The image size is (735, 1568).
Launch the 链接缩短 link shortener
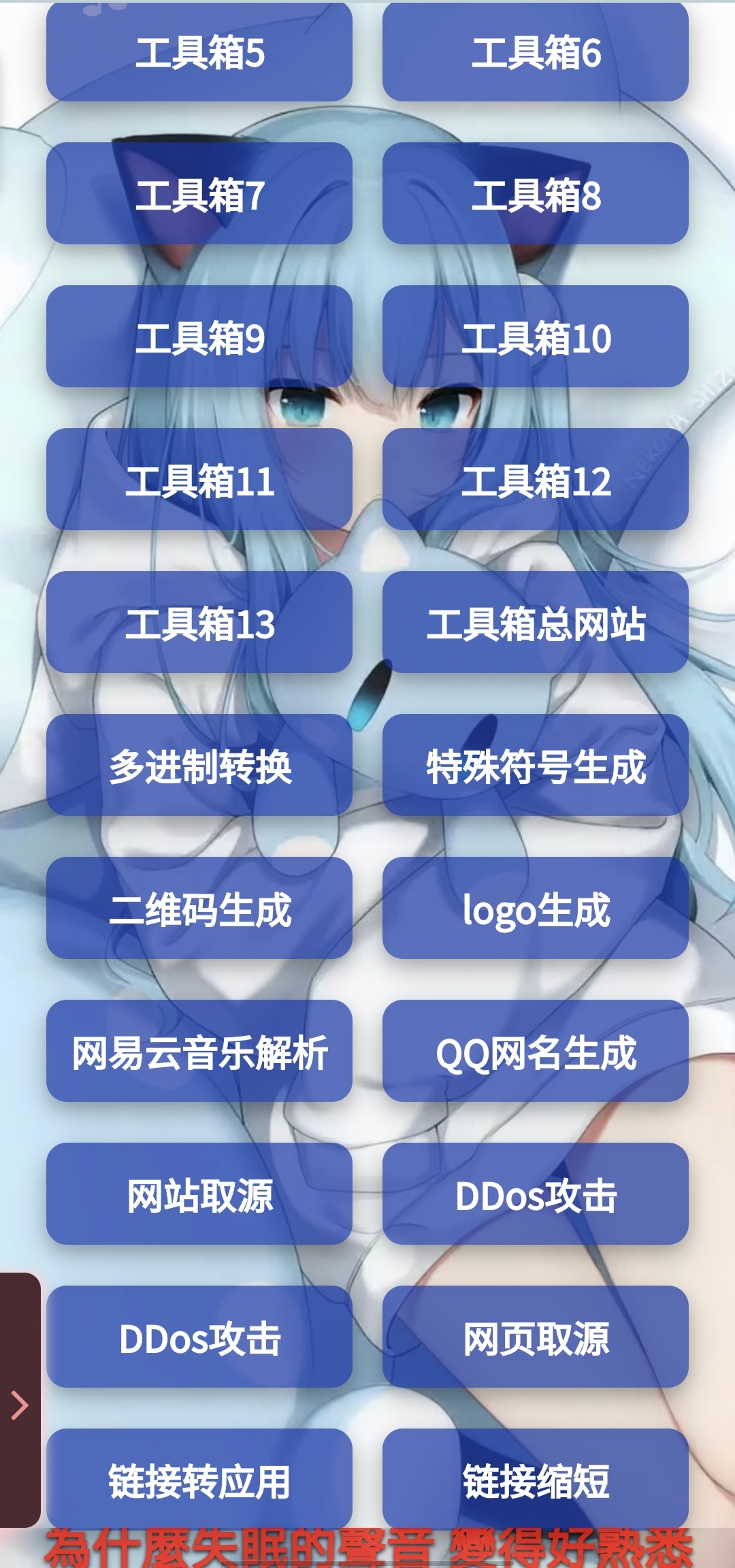coord(535,1480)
